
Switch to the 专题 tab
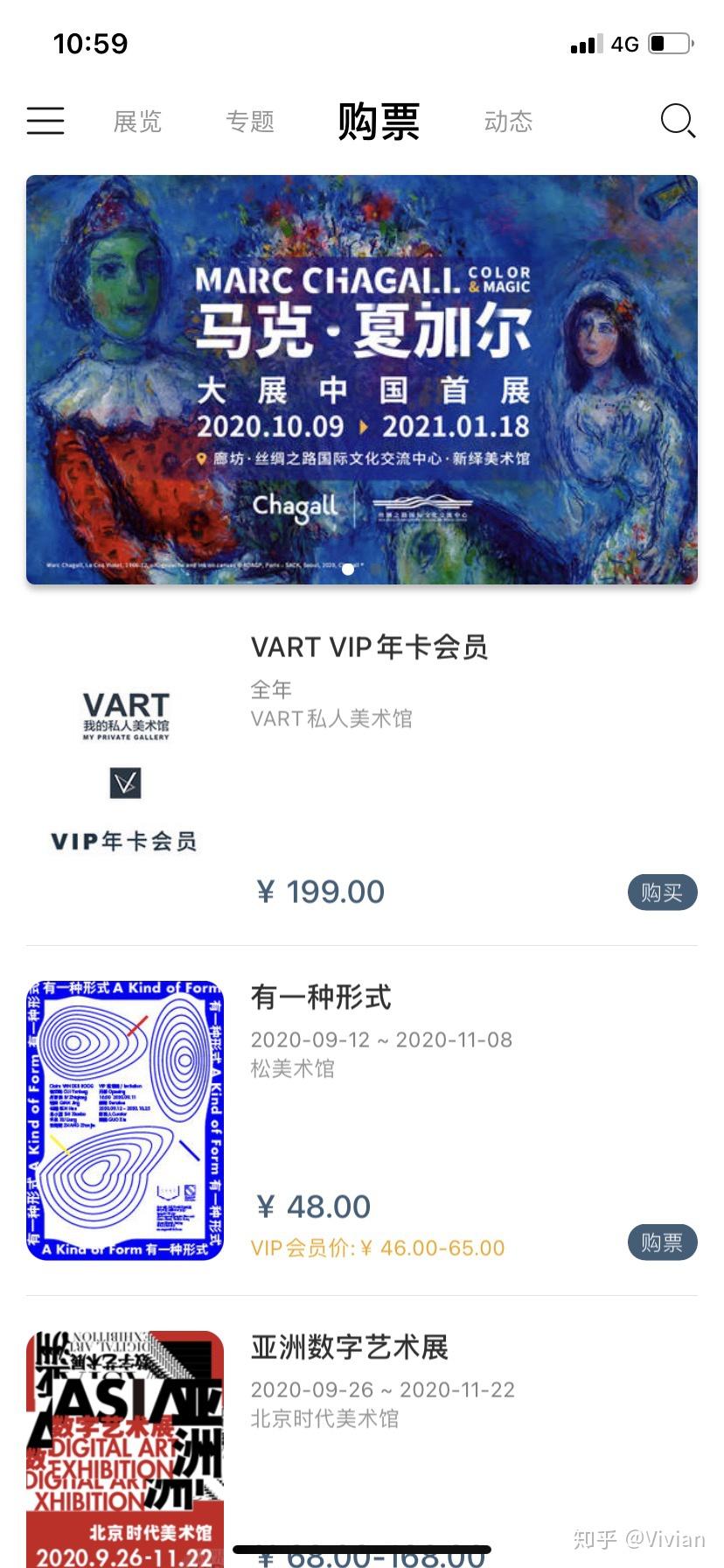tap(250, 122)
